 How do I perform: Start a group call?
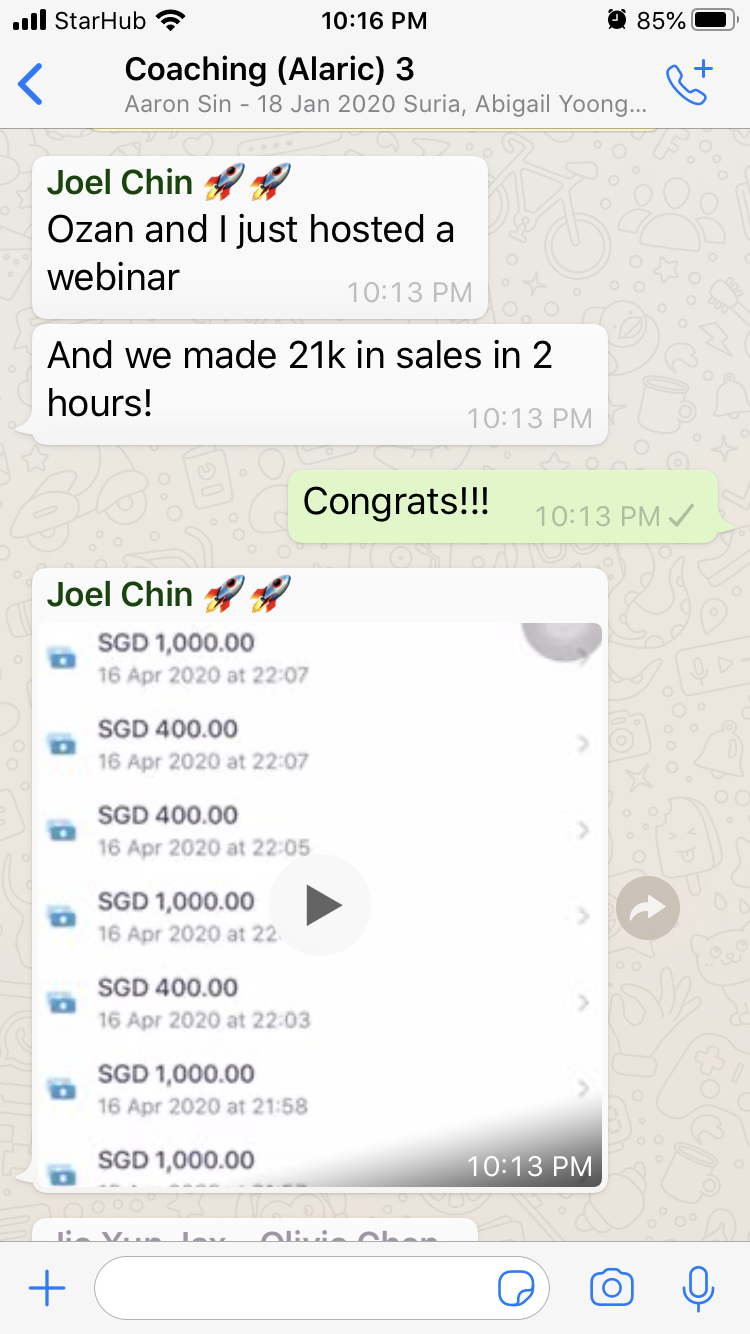point(688,84)
